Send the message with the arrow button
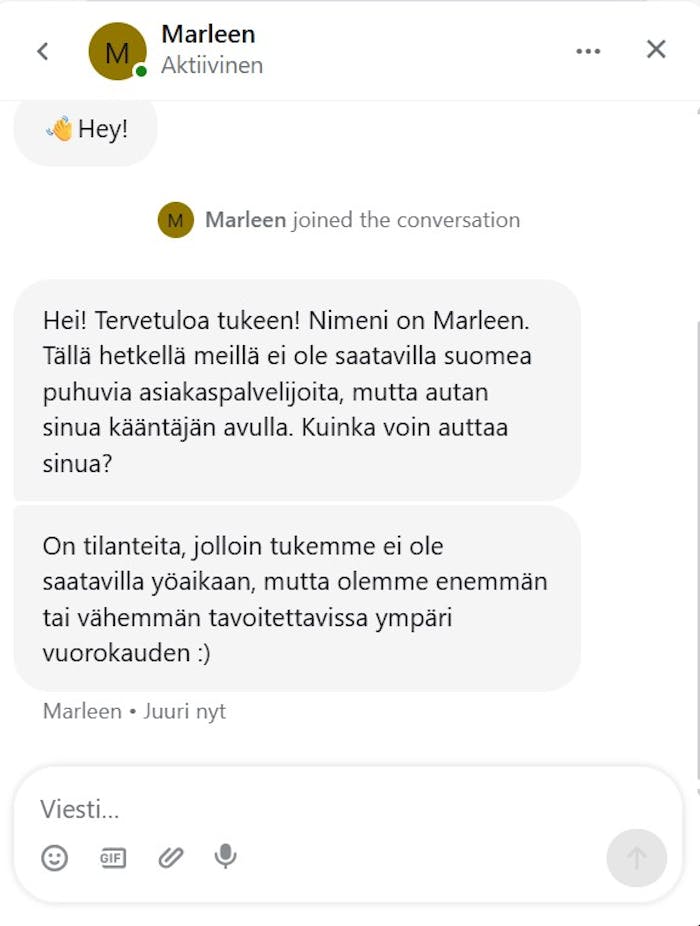The width and height of the screenshot is (700, 926). (x=636, y=857)
